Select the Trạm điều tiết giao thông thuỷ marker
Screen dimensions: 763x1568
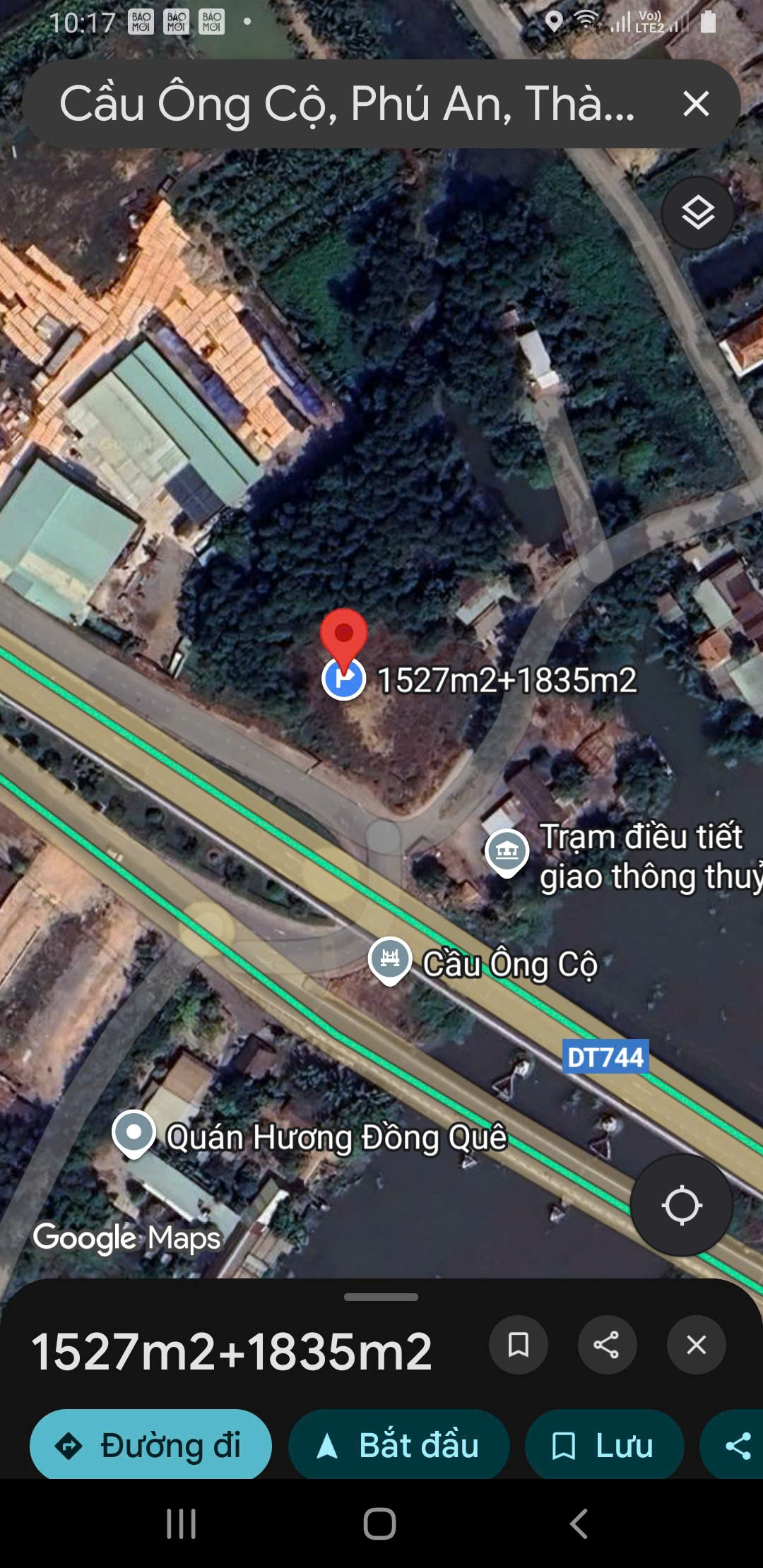(x=507, y=851)
